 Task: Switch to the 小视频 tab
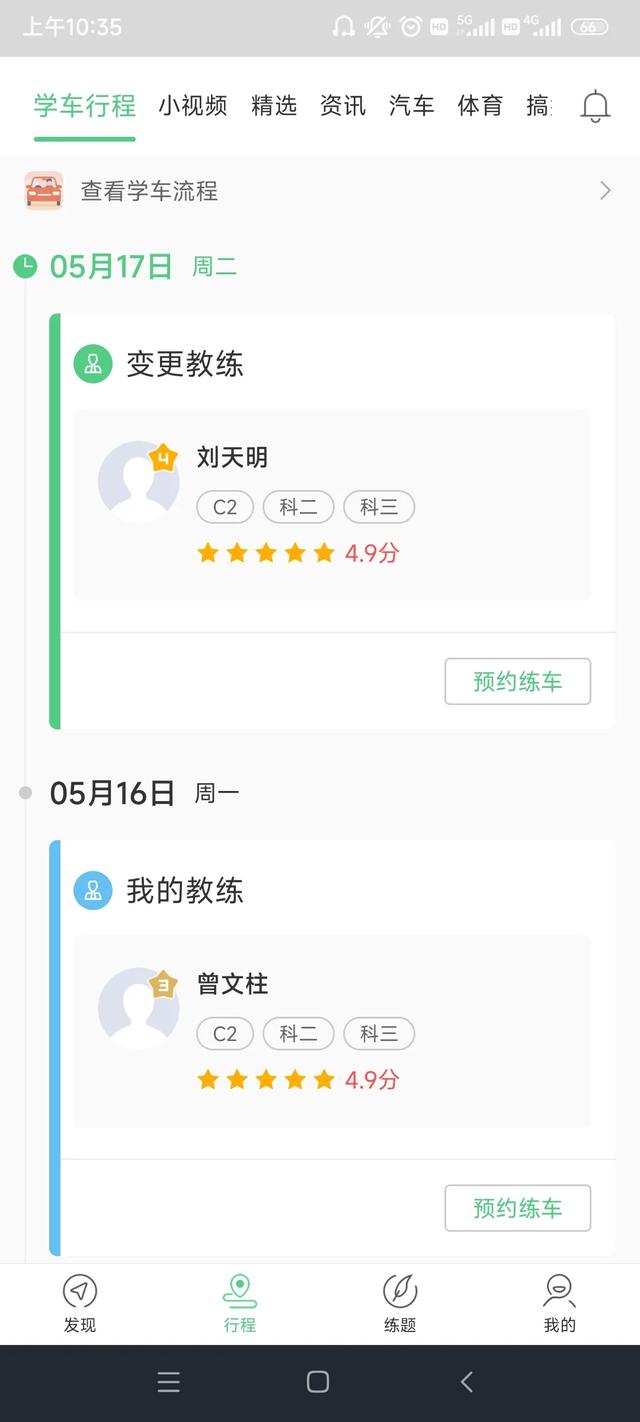click(193, 106)
